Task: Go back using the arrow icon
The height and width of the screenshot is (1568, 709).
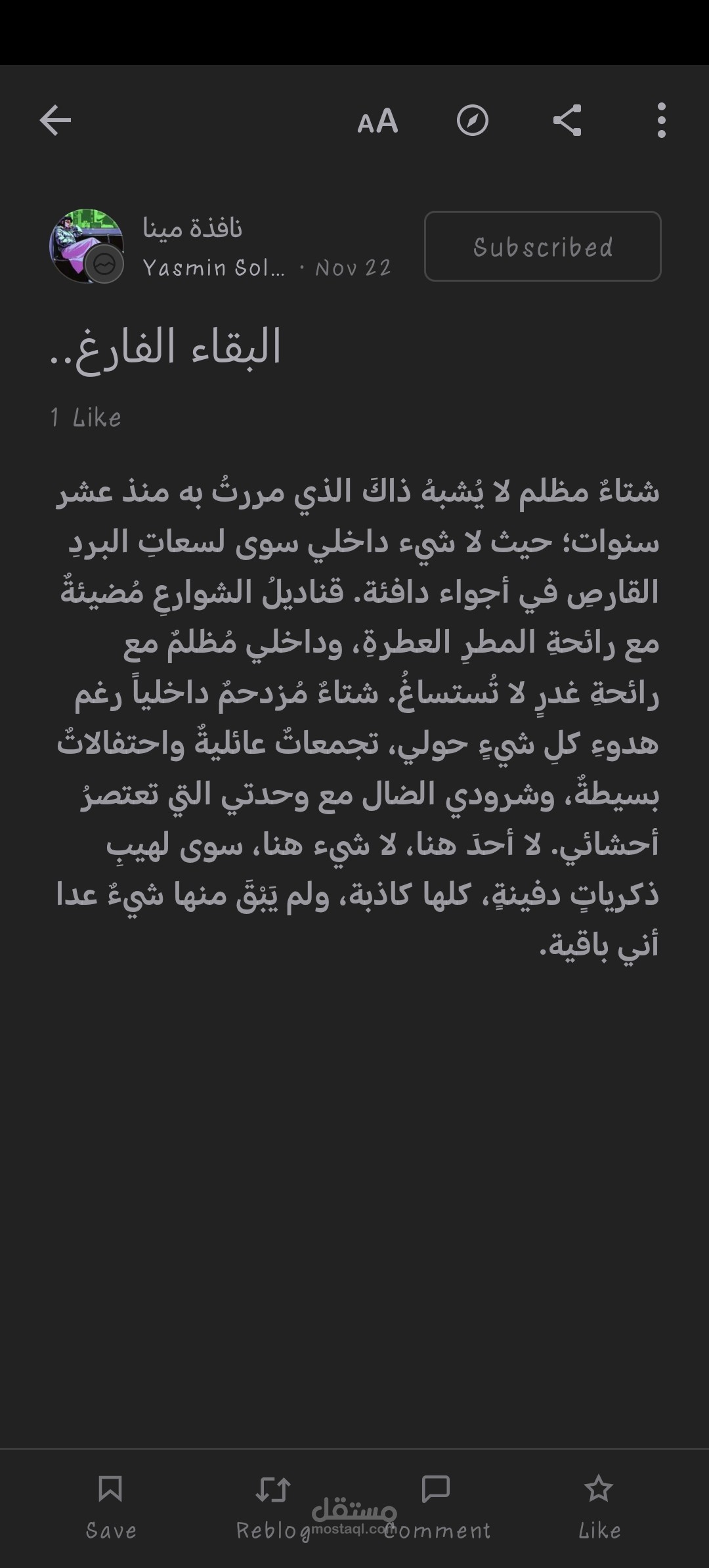Action: pos(55,121)
